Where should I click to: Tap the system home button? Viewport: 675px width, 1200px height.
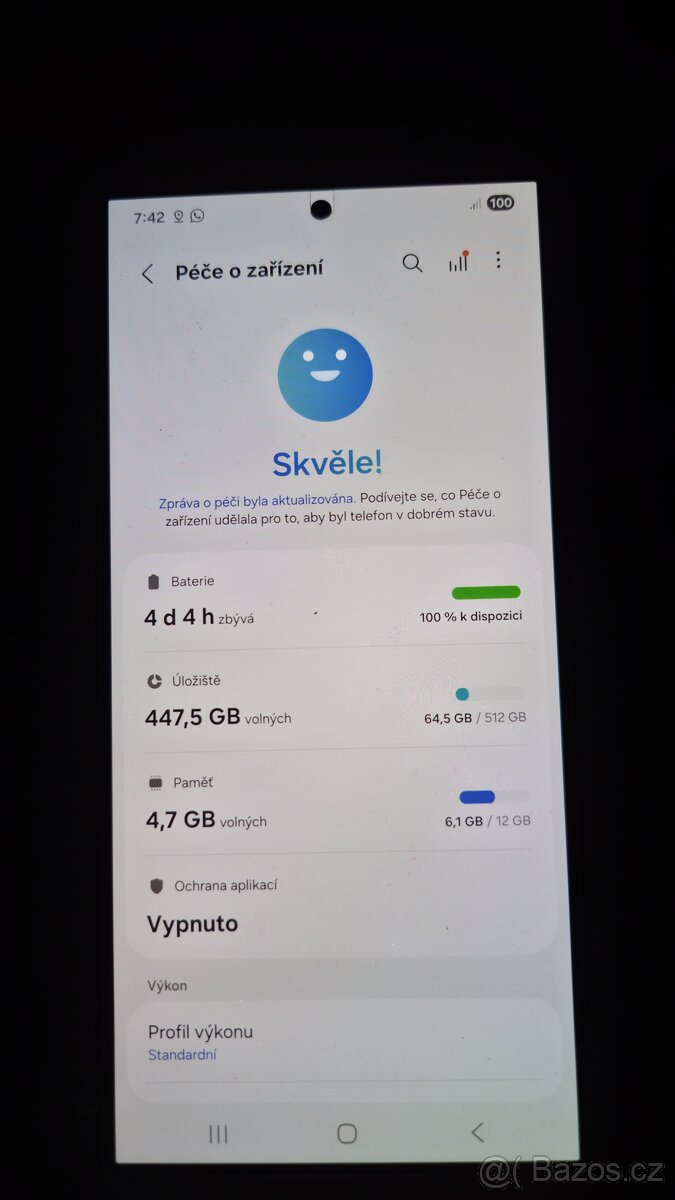click(x=347, y=1133)
